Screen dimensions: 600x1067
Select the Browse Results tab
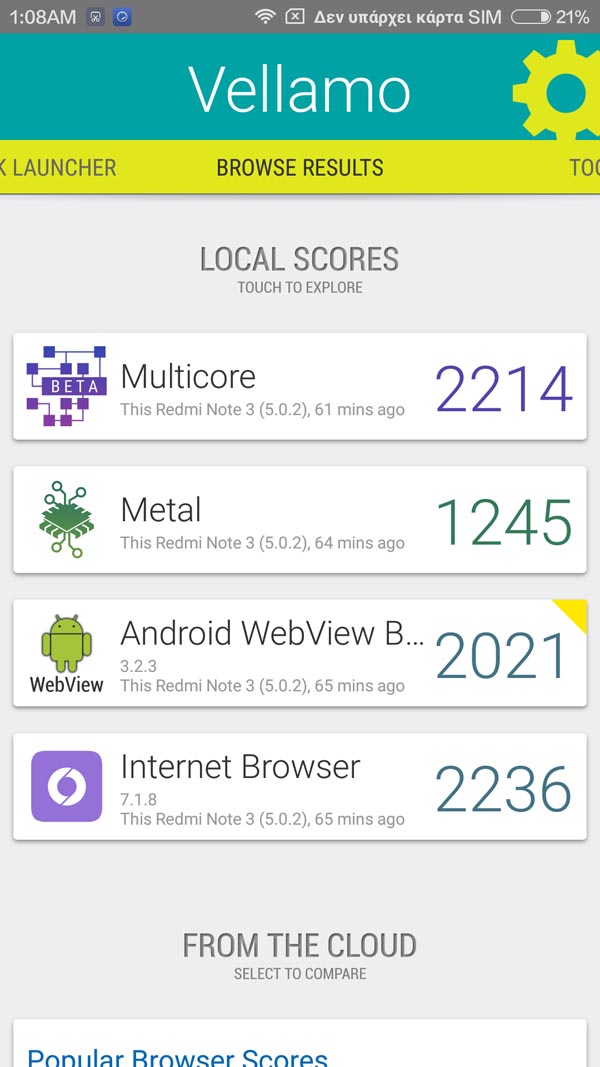click(300, 167)
